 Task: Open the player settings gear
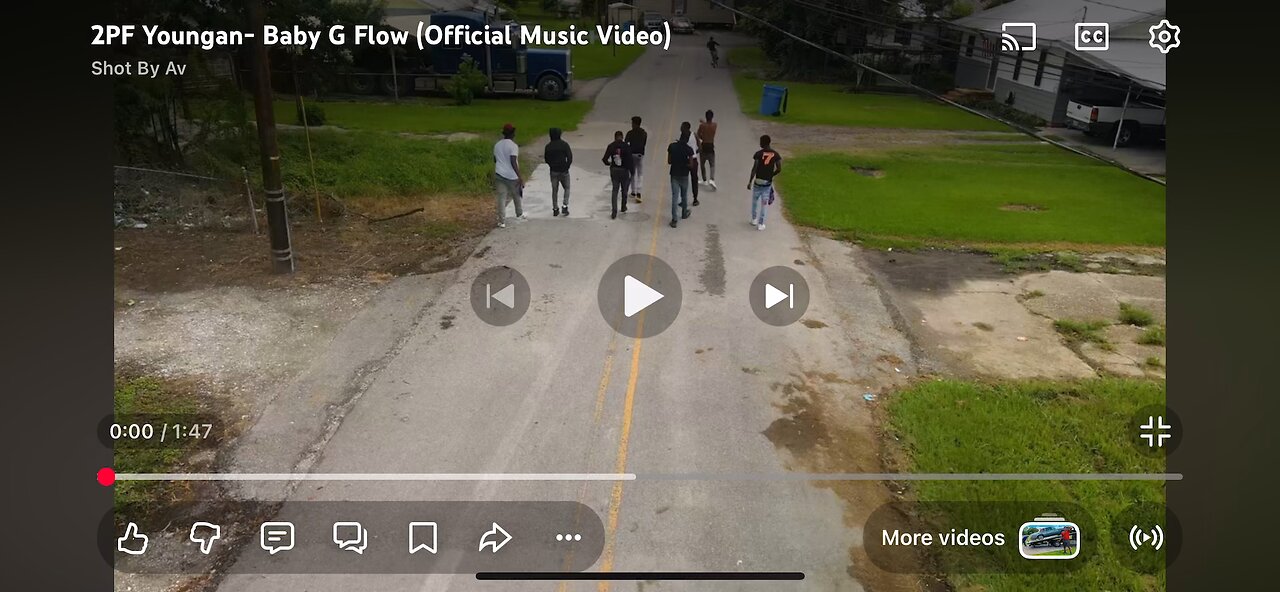tap(1164, 37)
